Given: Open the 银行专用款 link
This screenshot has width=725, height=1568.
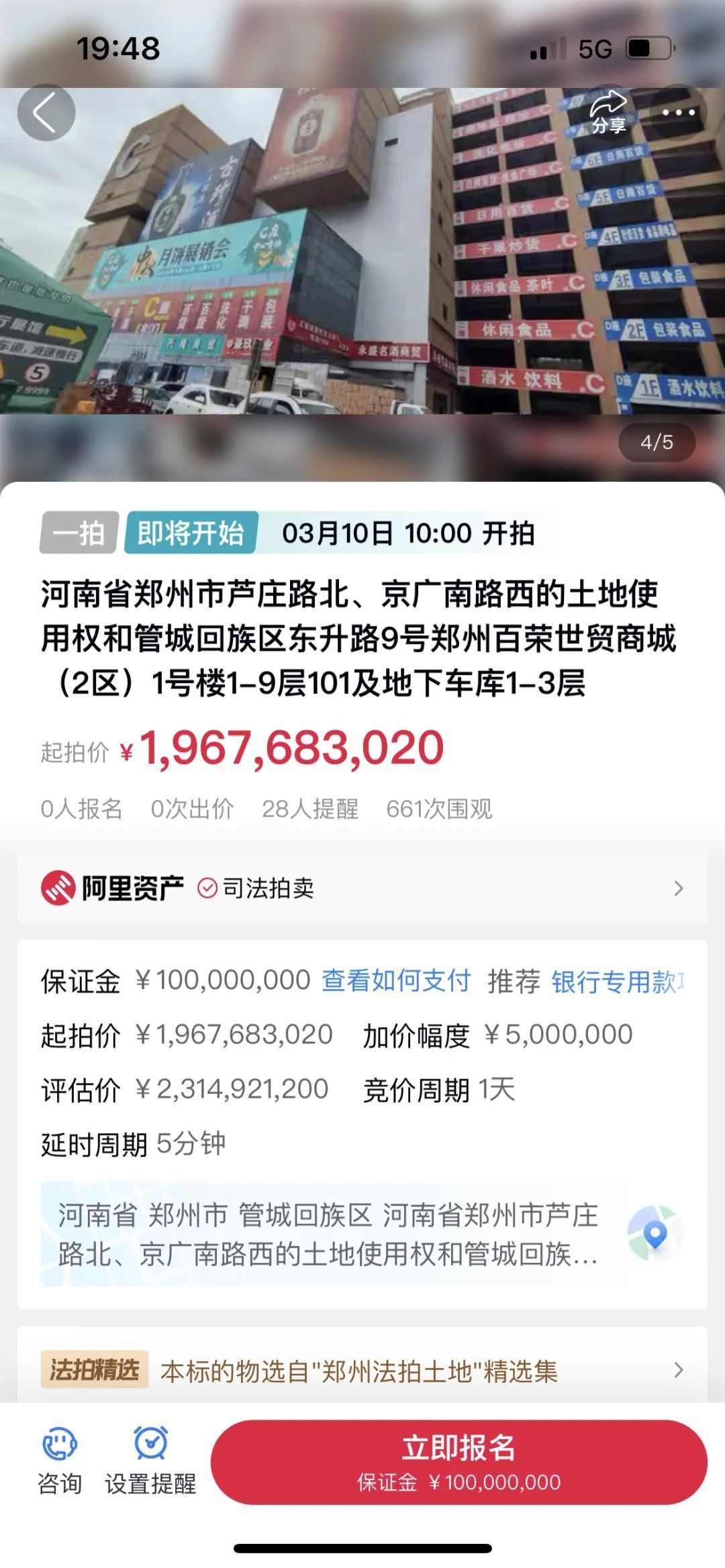Looking at the screenshot, I should (x=616, y=982).
